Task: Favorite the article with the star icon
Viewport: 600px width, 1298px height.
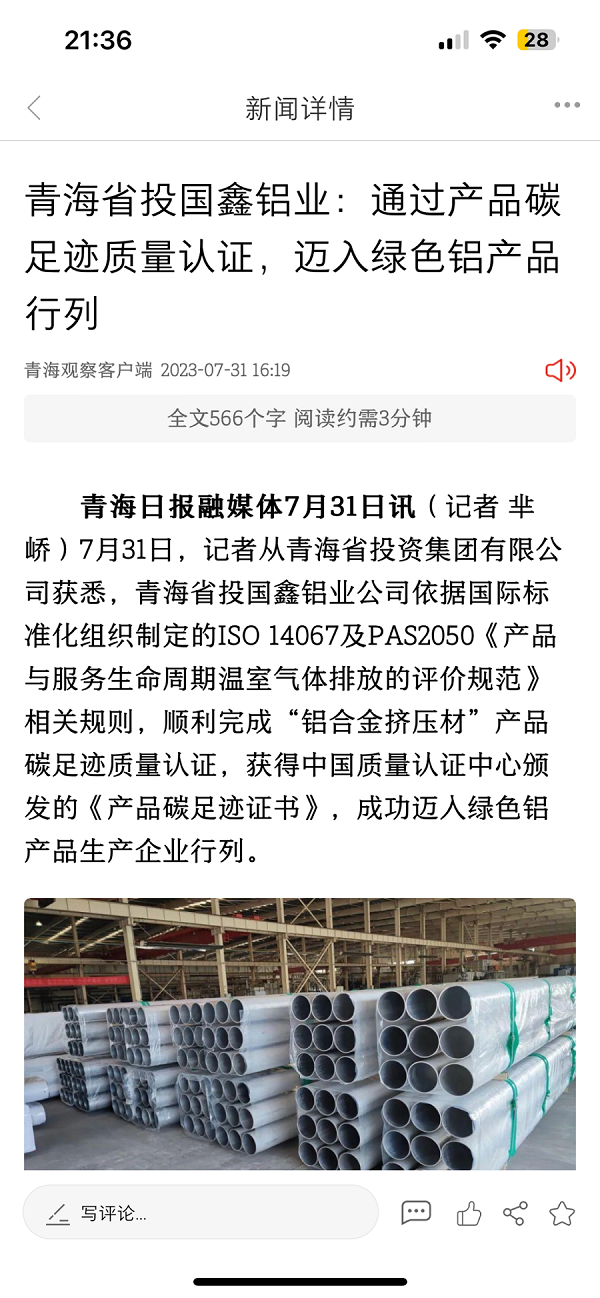Action: 562,1214
